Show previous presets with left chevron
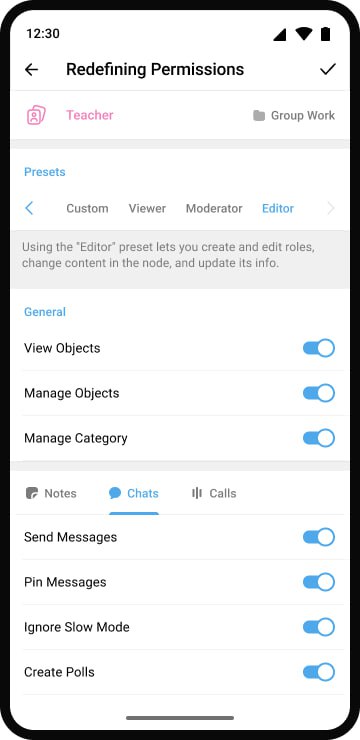This screenshot has height=740, width=360. pyautogui.click(x=29, y=208)
